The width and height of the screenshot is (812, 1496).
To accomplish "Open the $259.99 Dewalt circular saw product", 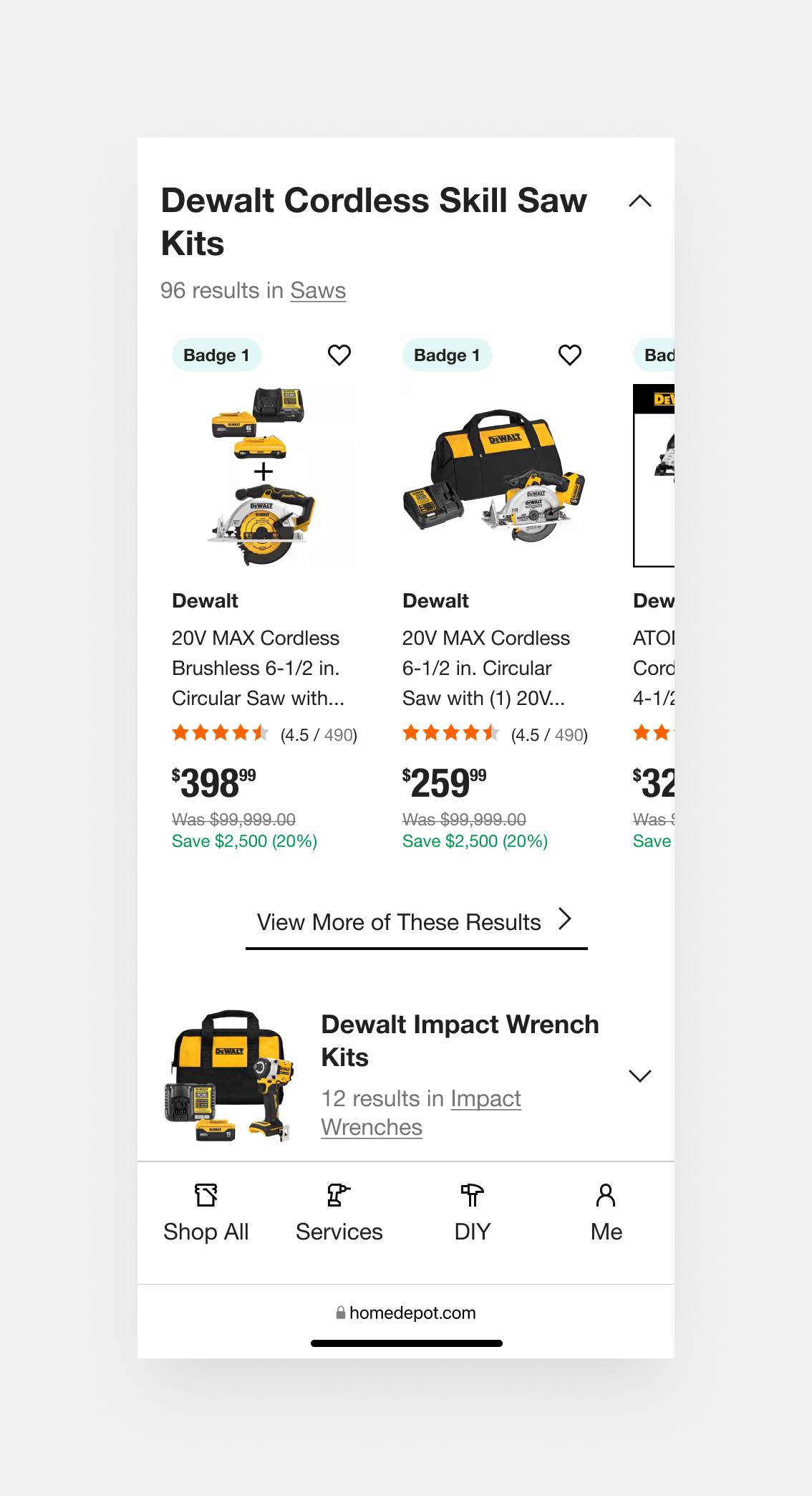I will tap(485, 668).
